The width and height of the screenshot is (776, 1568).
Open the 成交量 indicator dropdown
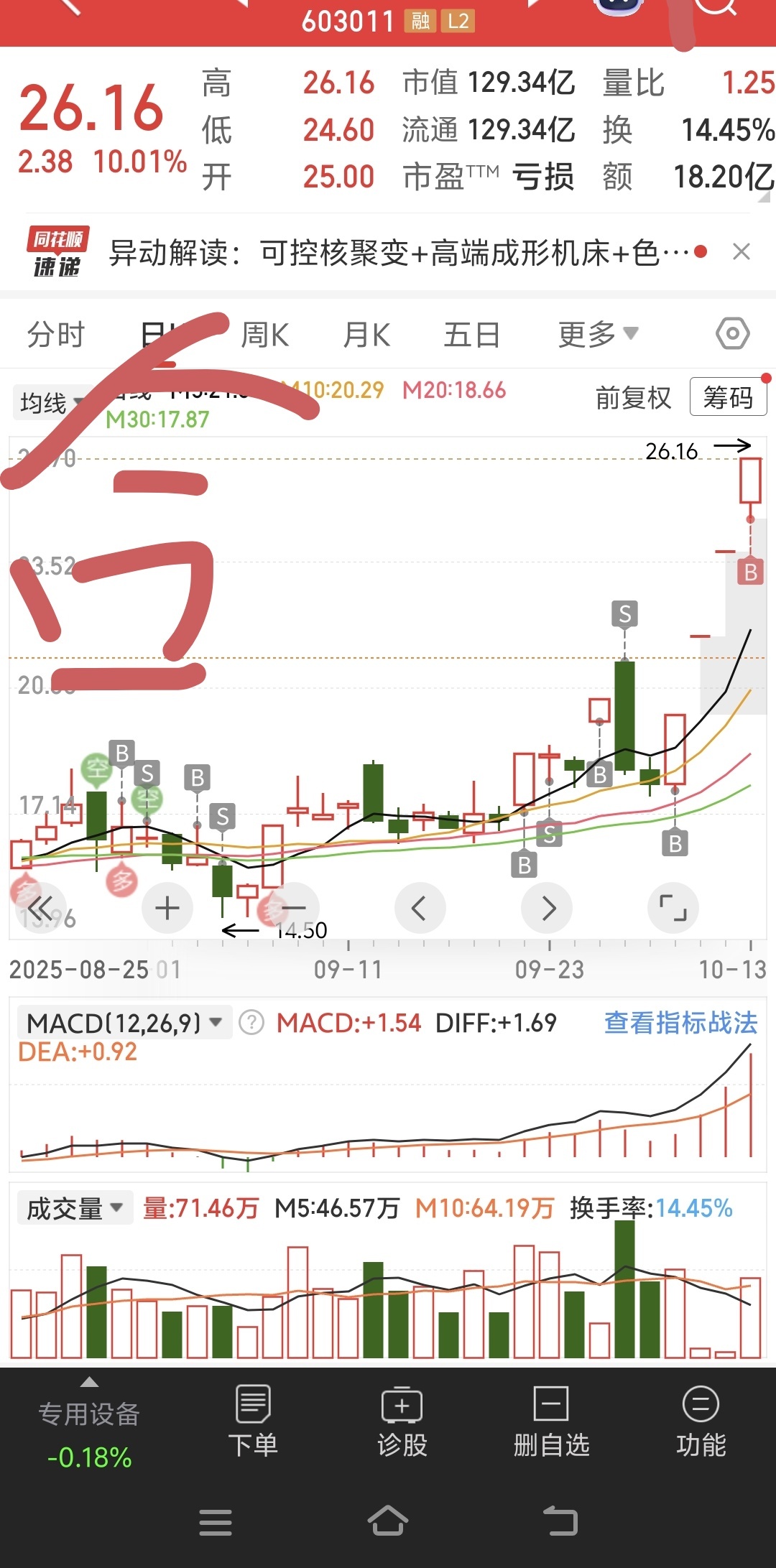coord(75,1208)
